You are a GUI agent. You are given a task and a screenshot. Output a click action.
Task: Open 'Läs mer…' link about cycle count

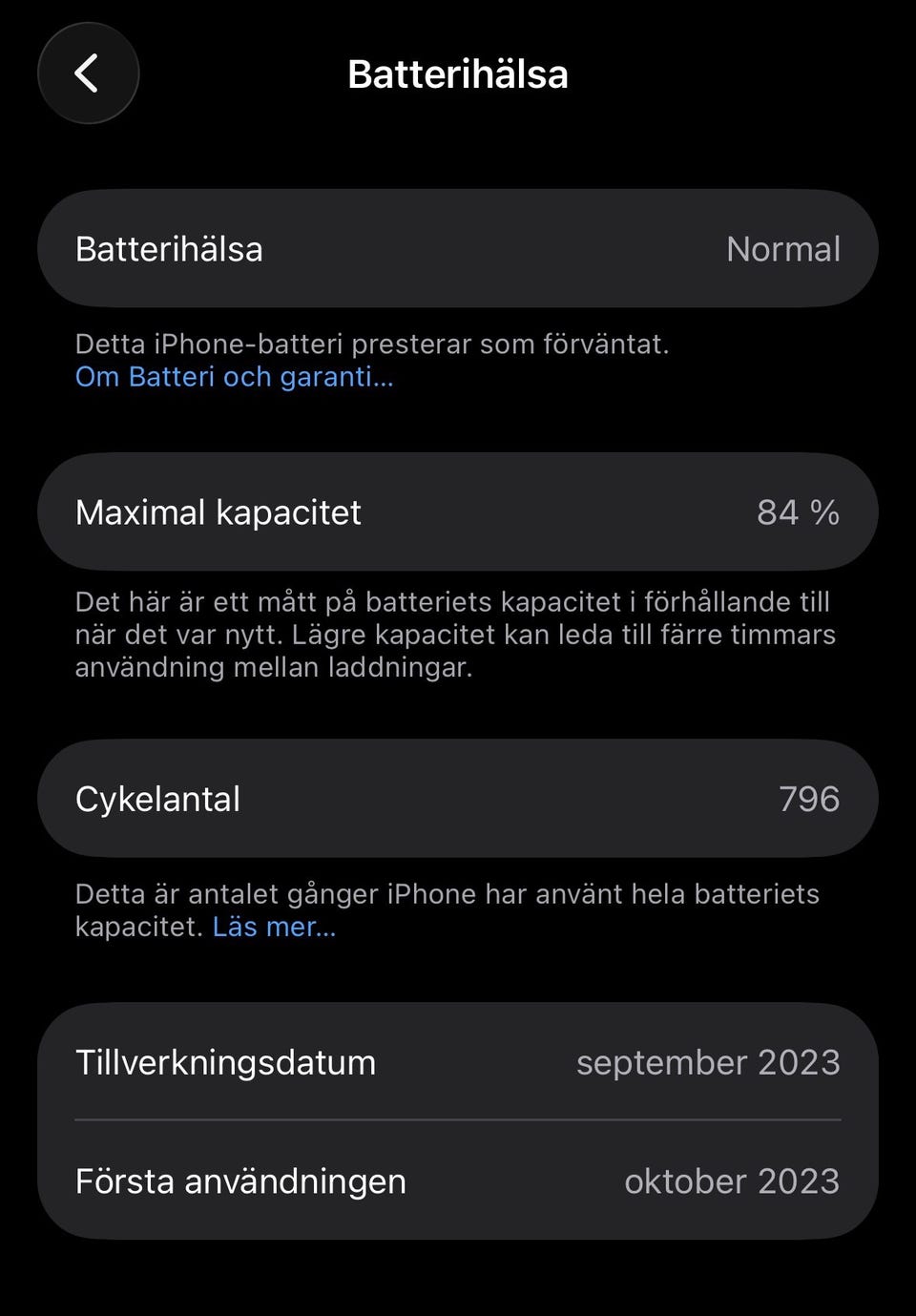tap(274, 927)
